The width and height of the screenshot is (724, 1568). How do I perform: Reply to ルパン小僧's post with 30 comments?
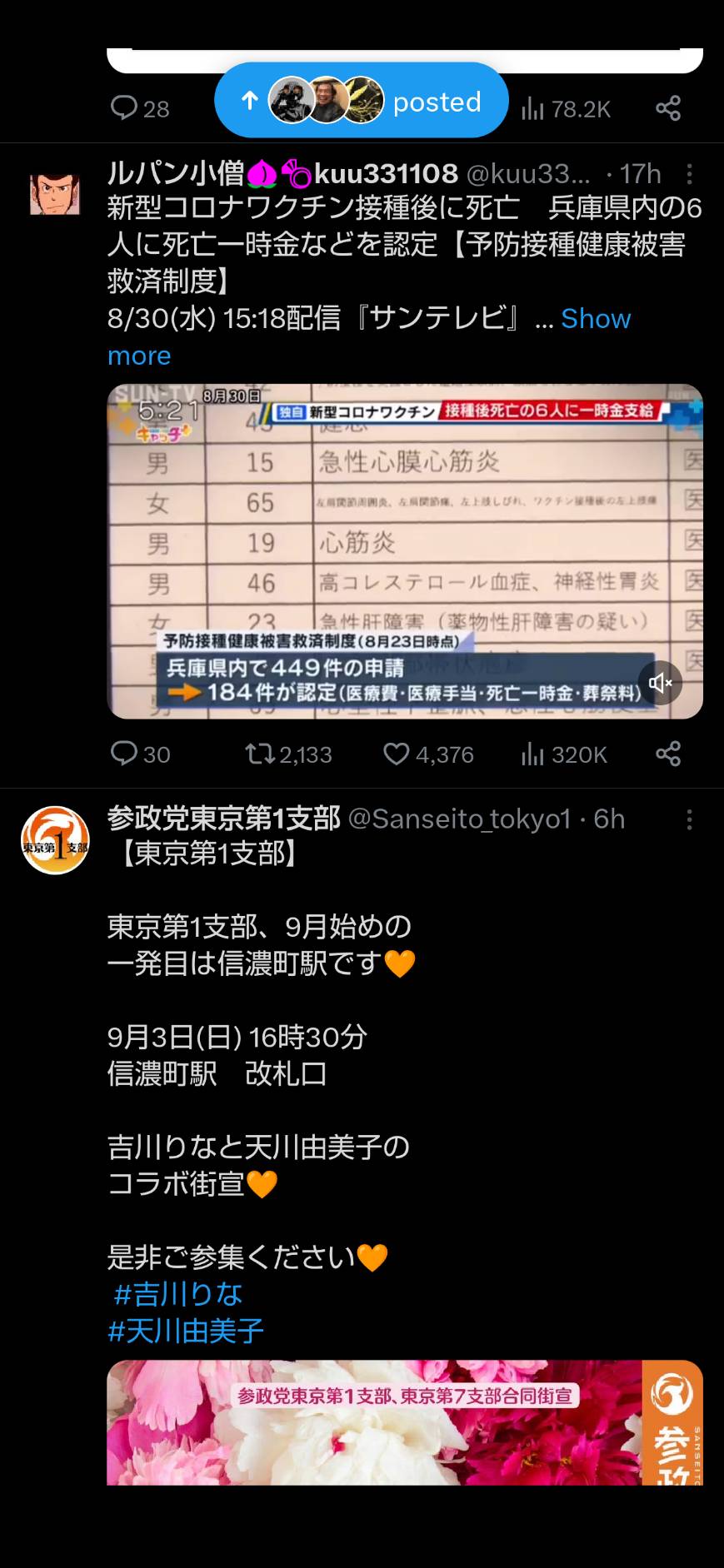[x=140, y=754]
